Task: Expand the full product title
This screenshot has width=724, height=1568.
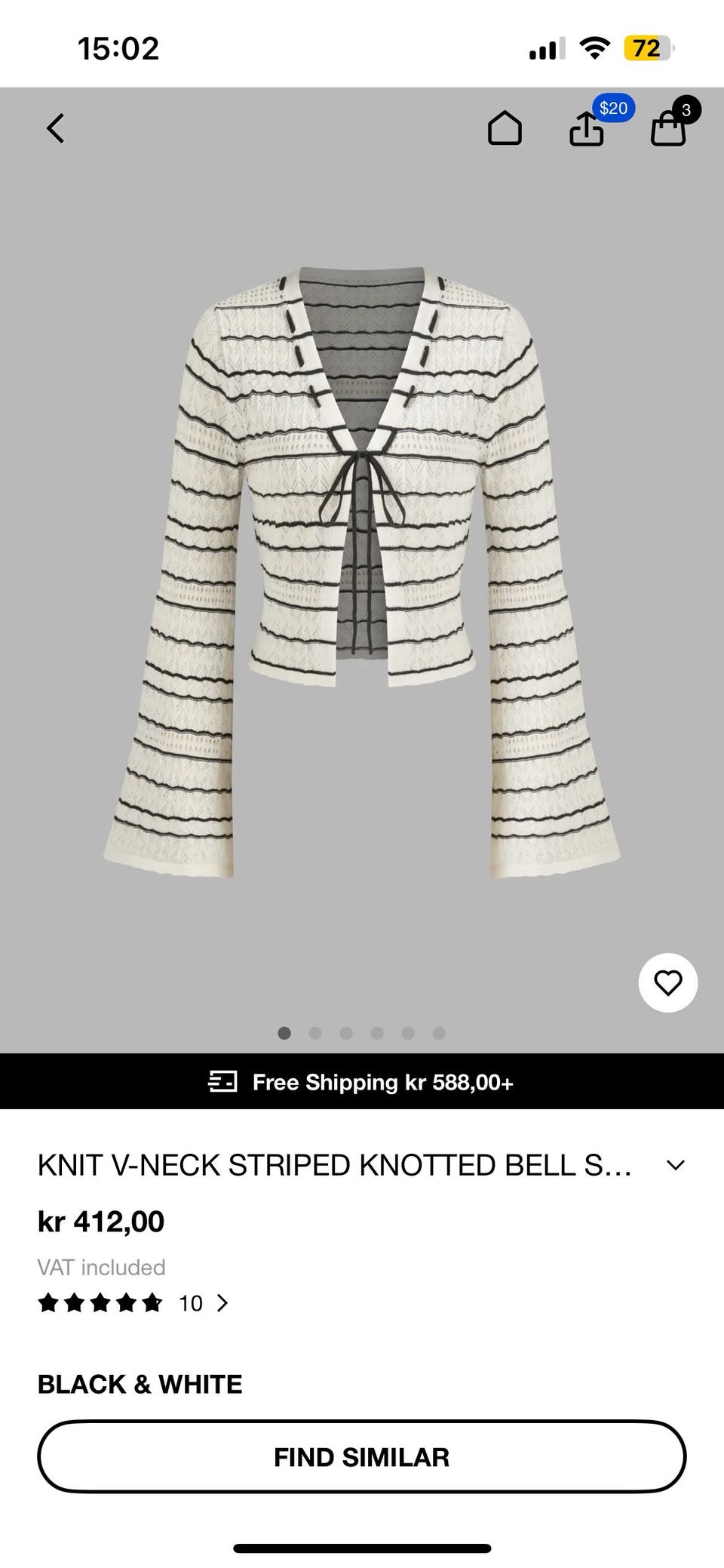Action: [x=676, y=1165]
